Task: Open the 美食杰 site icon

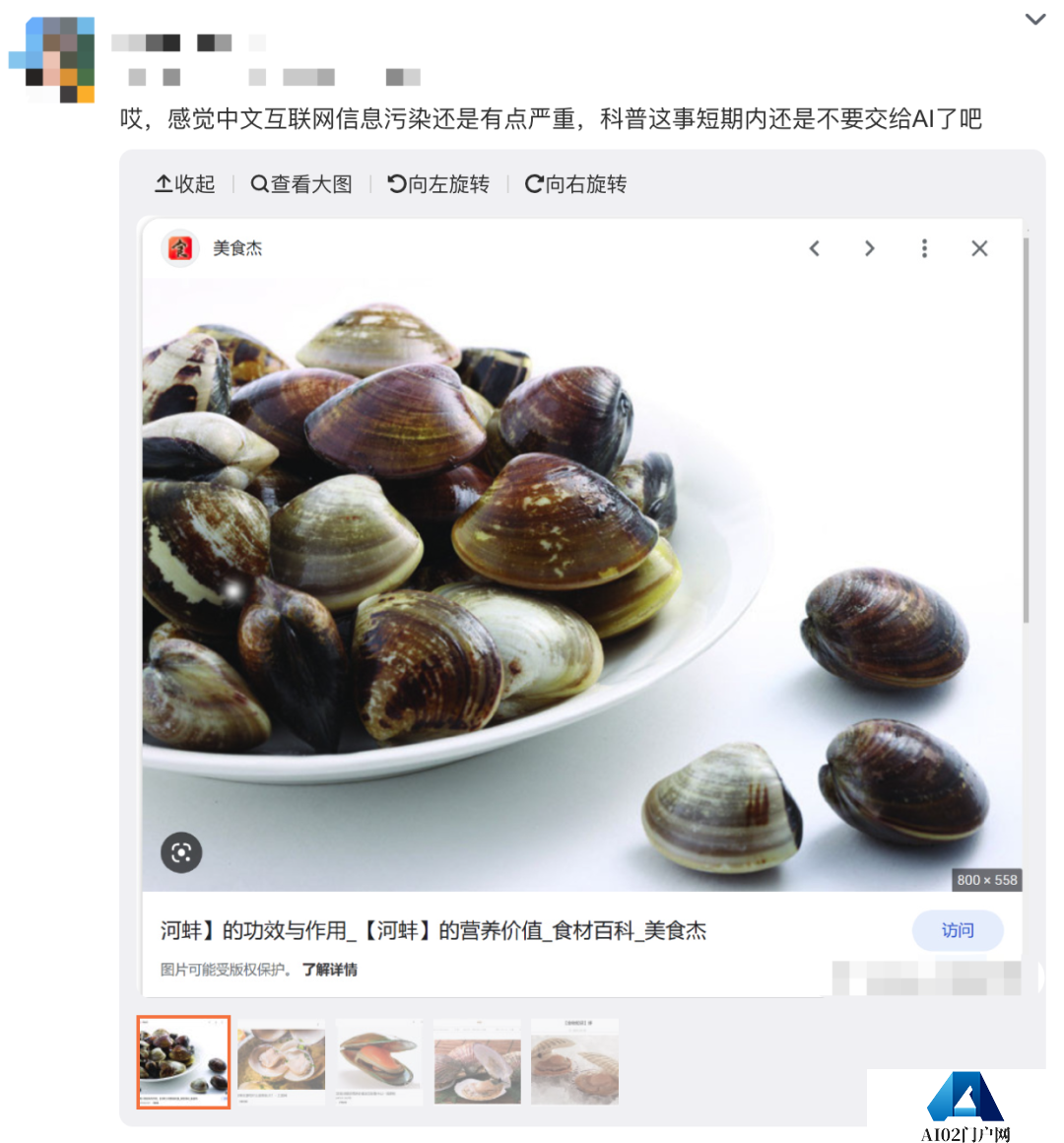Action: [x=179, y=248]
